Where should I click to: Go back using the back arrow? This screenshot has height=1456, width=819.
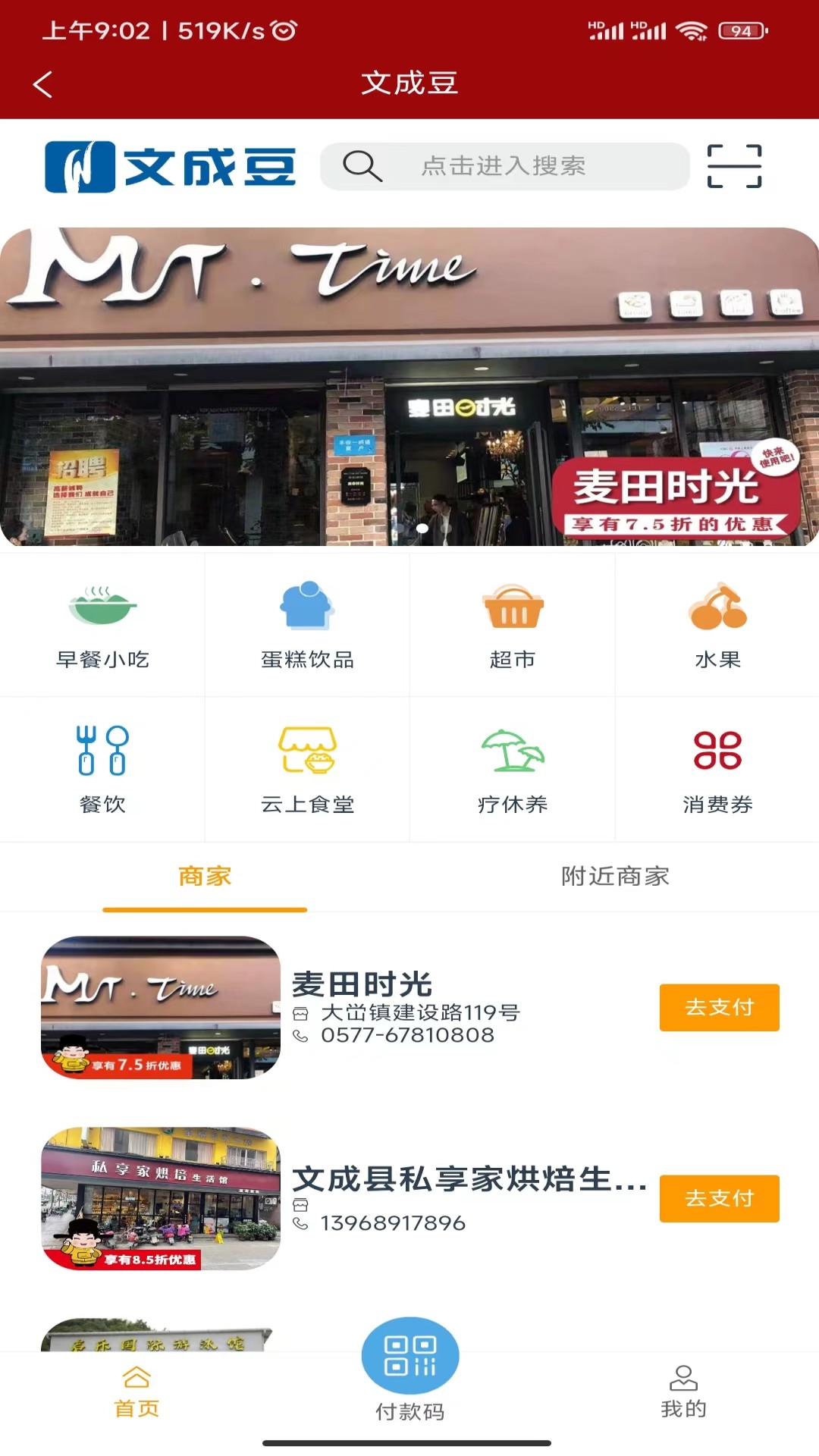(x=42, y=83)
